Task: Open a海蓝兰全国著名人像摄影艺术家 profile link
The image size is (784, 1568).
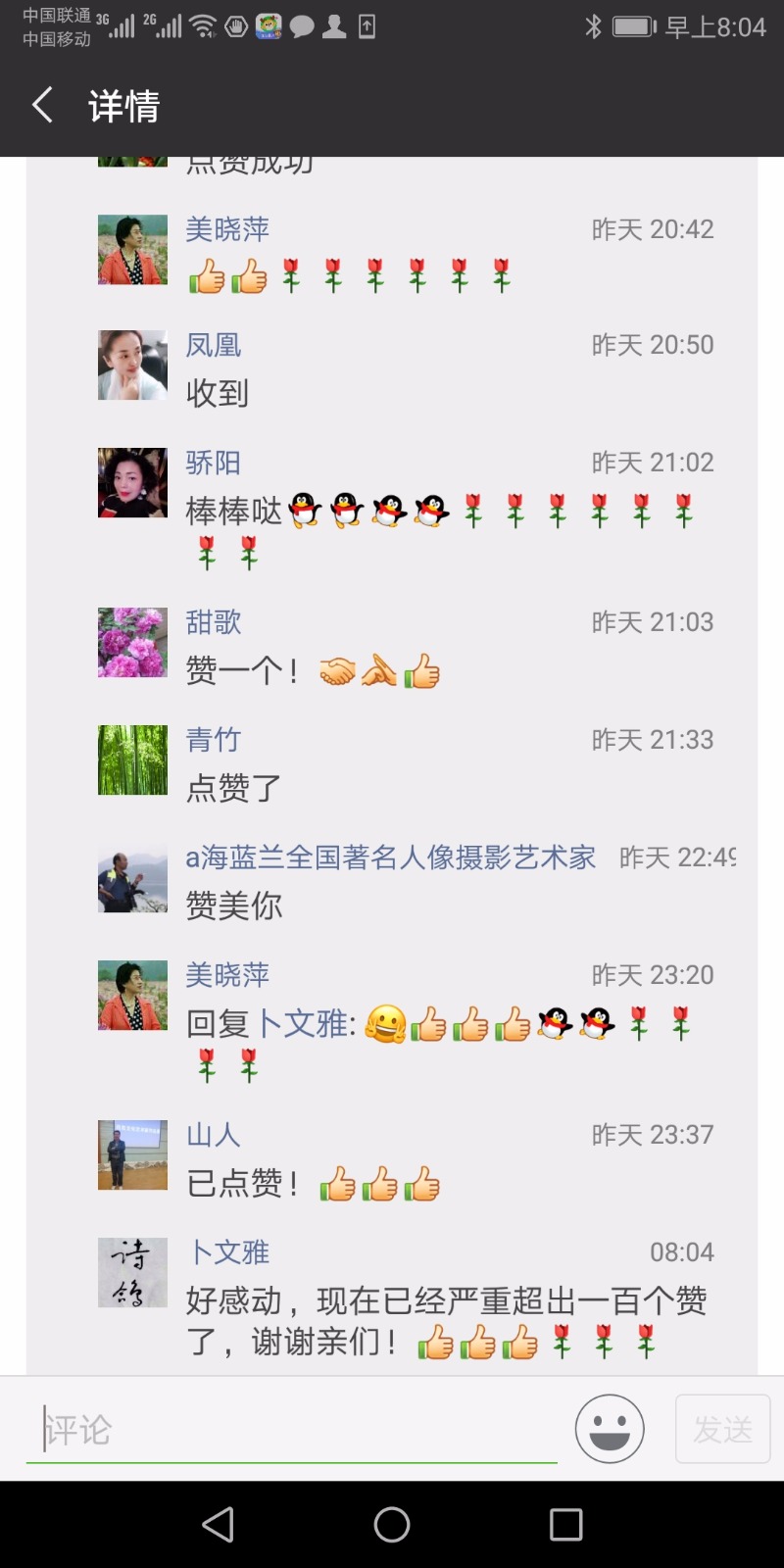Action: pyautogui.click(x=390, y=857)
